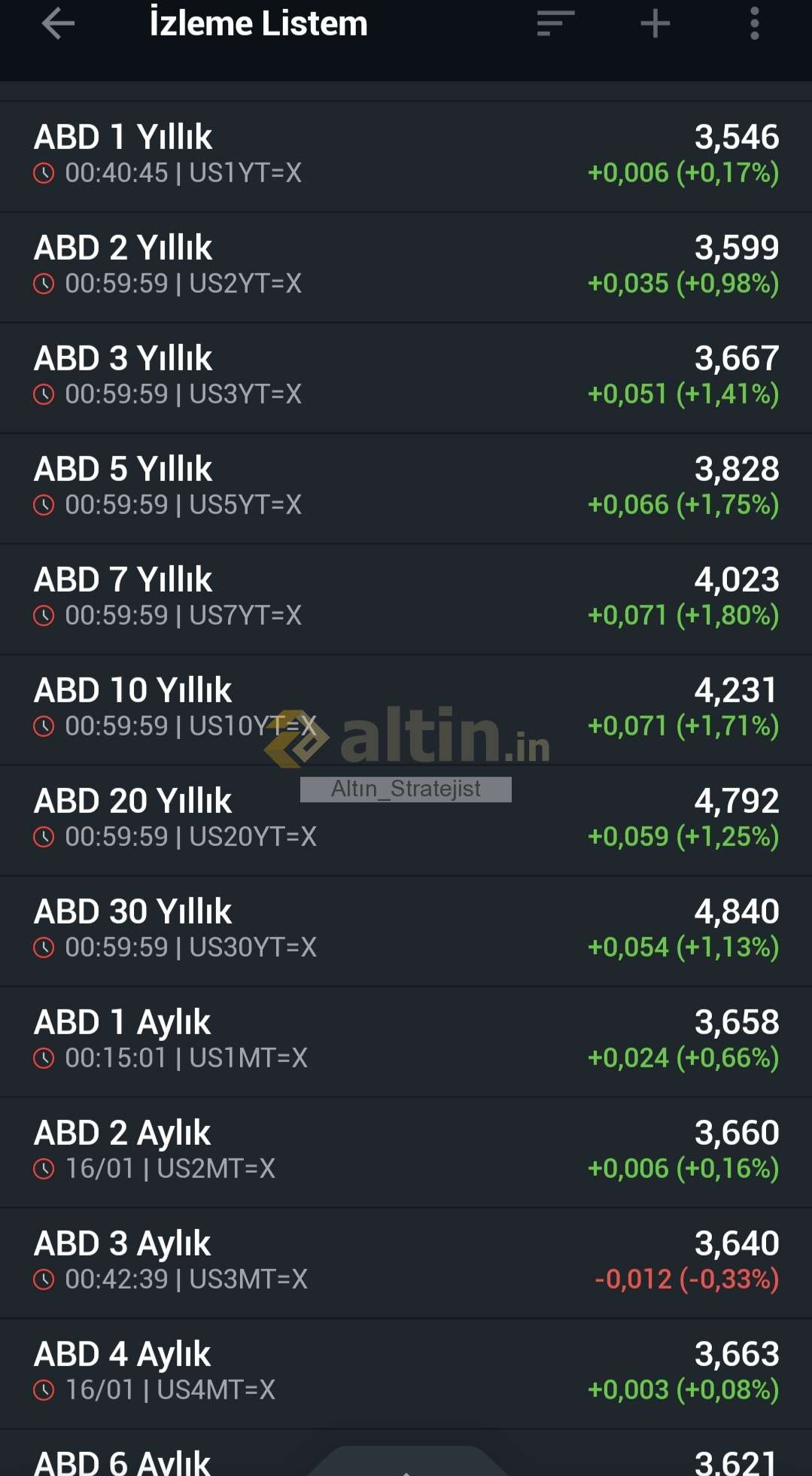This screenshot has height=1476, width=812.
Task: Open ABD 1 Yıllık details
Action: click(406, 155)
